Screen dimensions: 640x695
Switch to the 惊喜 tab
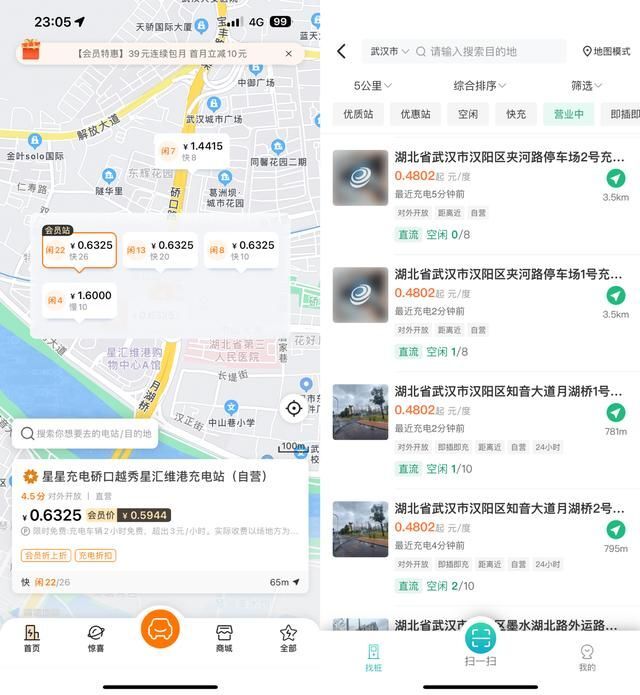coord(96,638)
